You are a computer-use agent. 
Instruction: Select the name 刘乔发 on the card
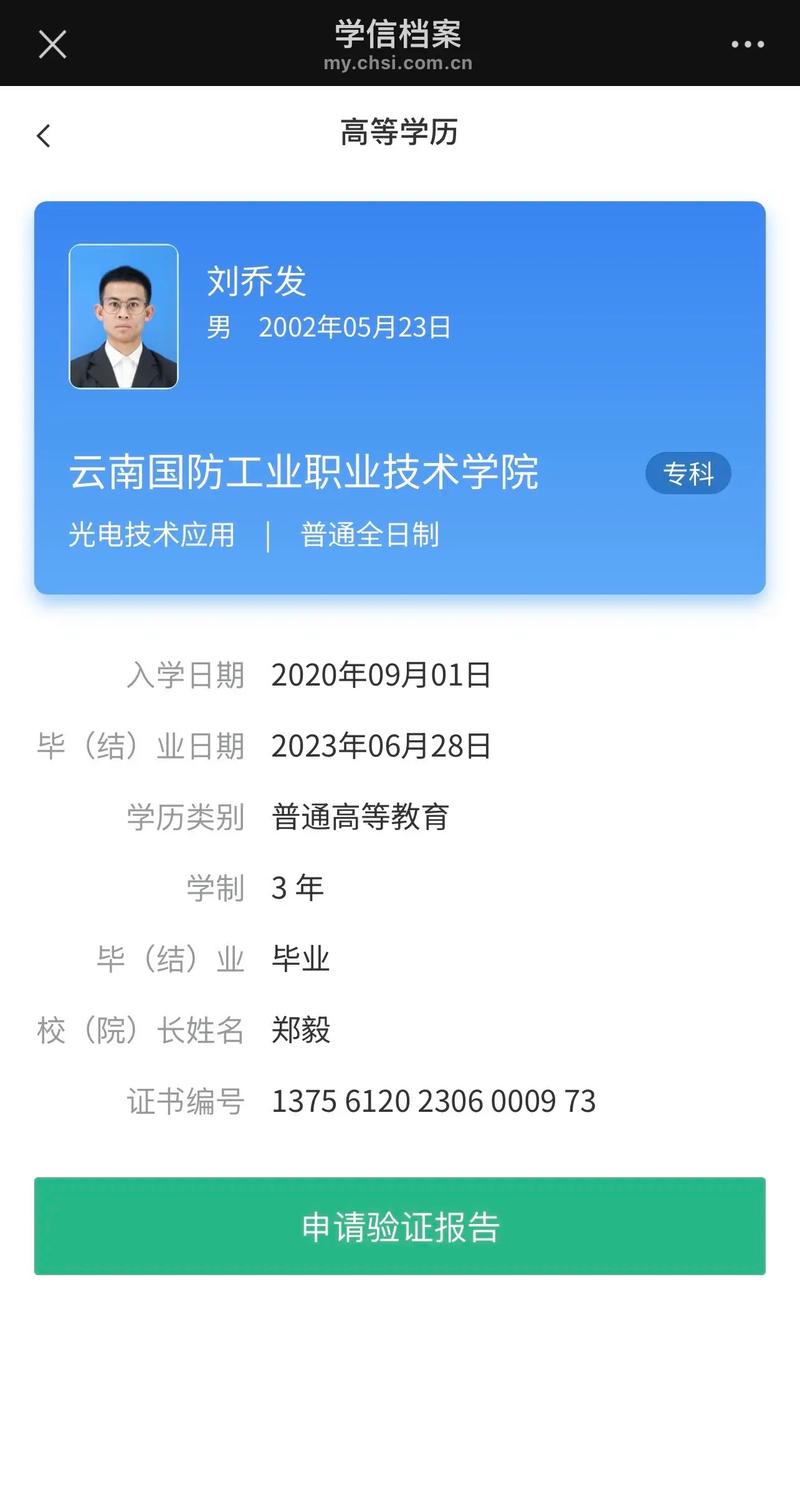257,281
